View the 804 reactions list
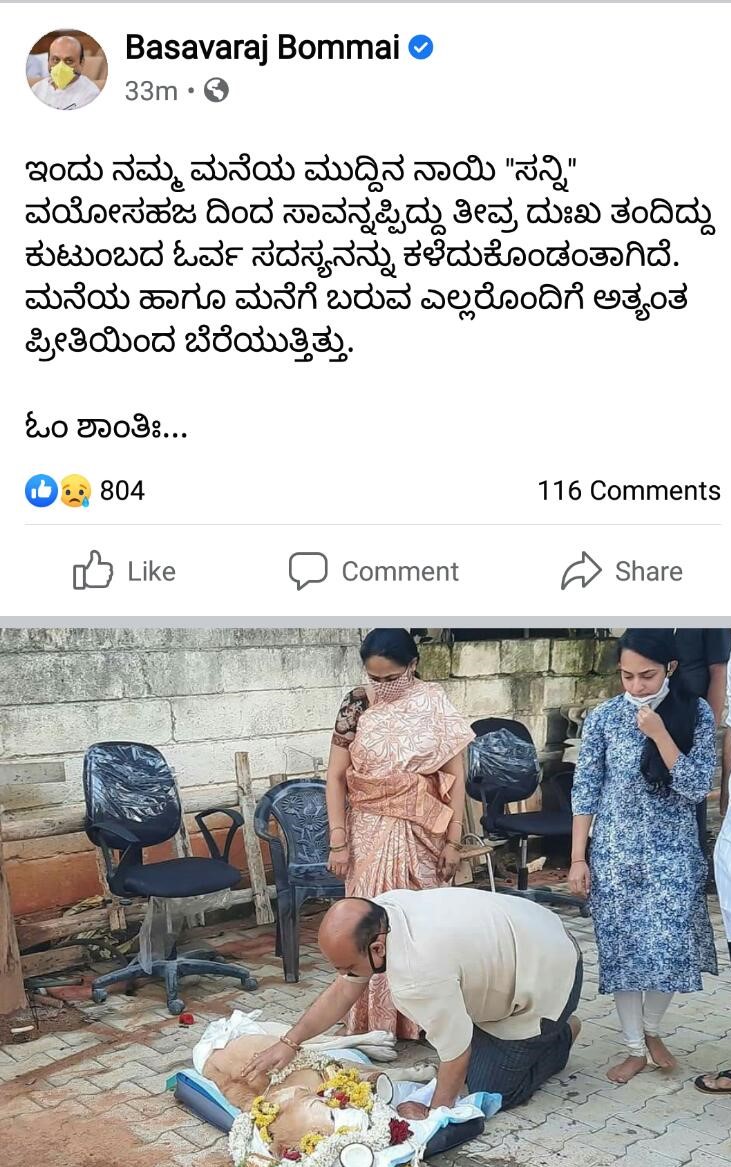Screen dimensions: 731x1167 click(85, 490)
